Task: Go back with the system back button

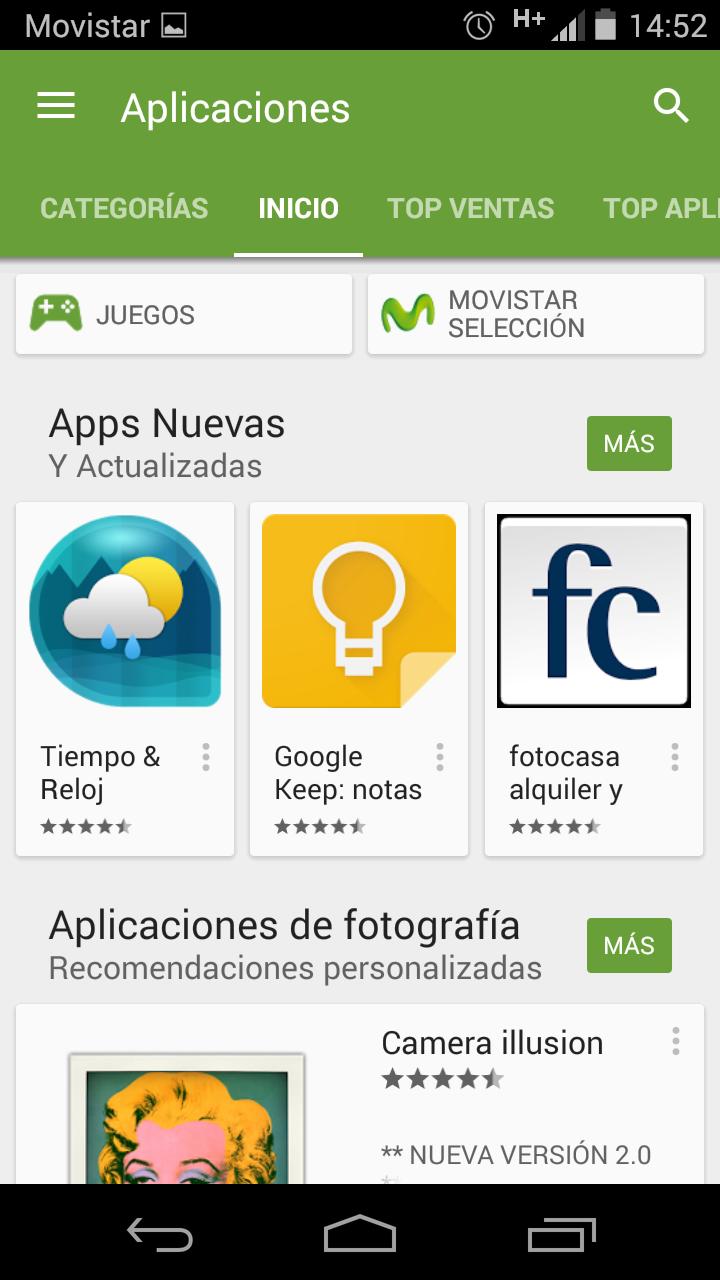Action: (160, 1235)
